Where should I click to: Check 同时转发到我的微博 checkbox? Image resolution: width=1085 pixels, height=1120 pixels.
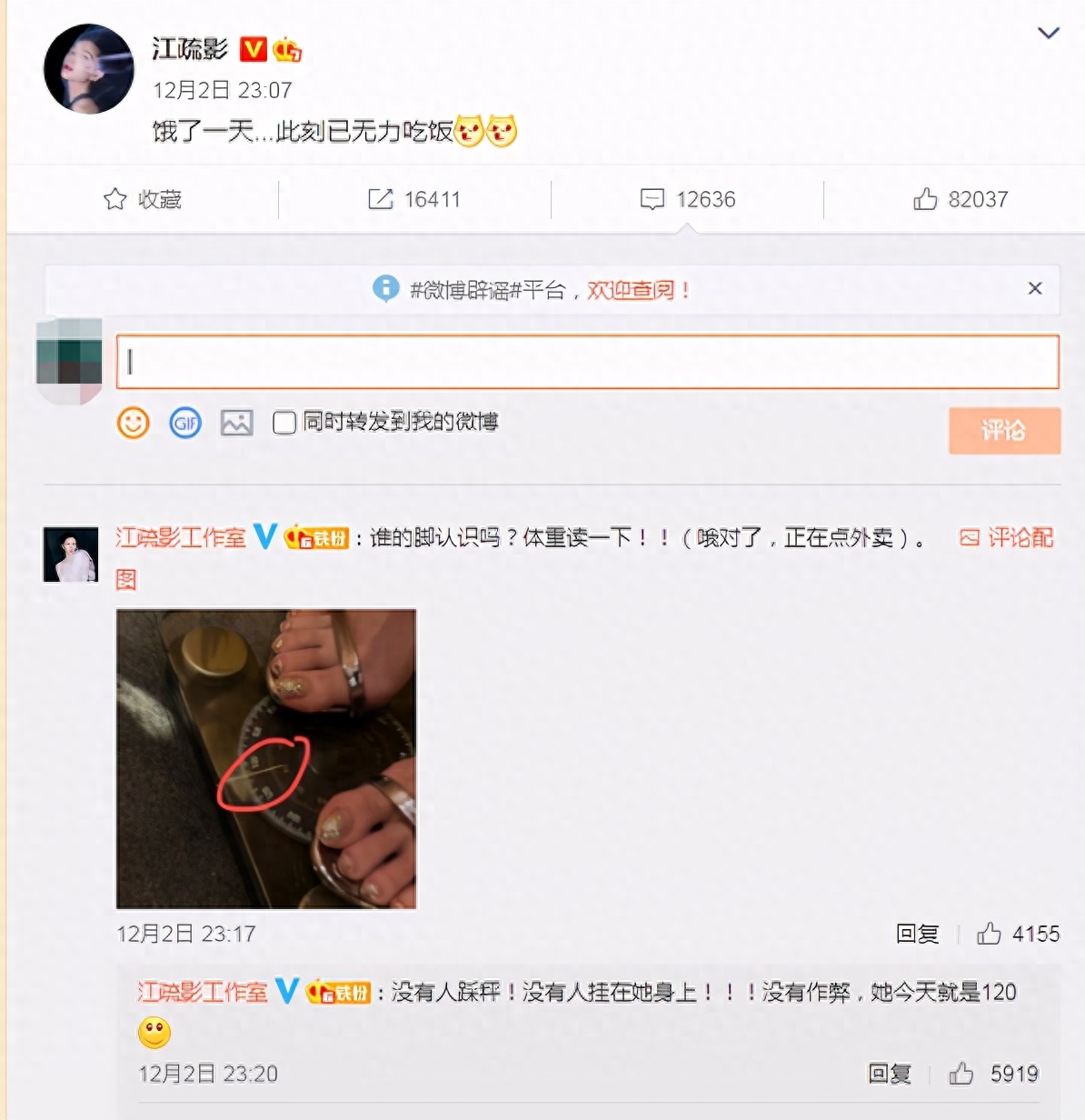tap(284, 423)
